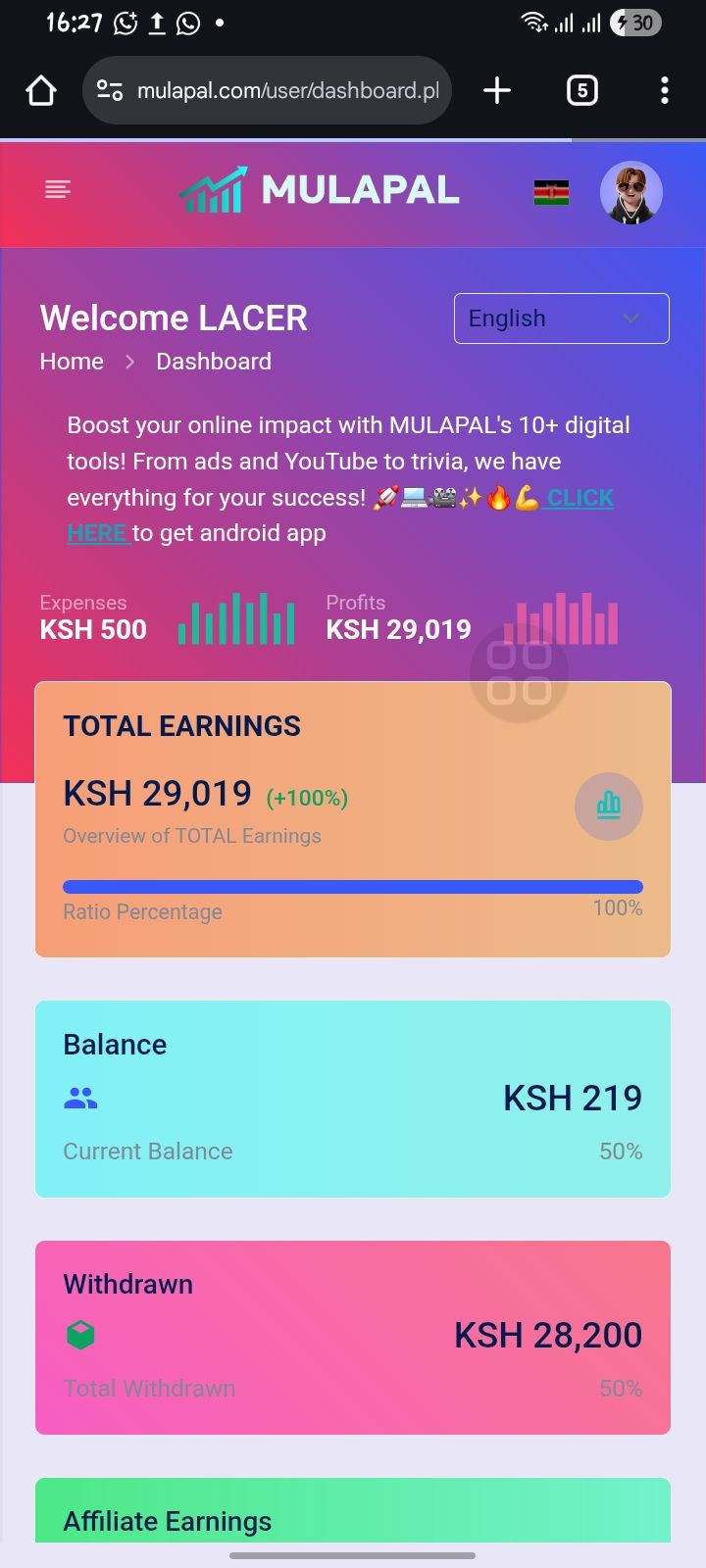Go to the browser home page
706x1568 pixels.
[41, 91]
